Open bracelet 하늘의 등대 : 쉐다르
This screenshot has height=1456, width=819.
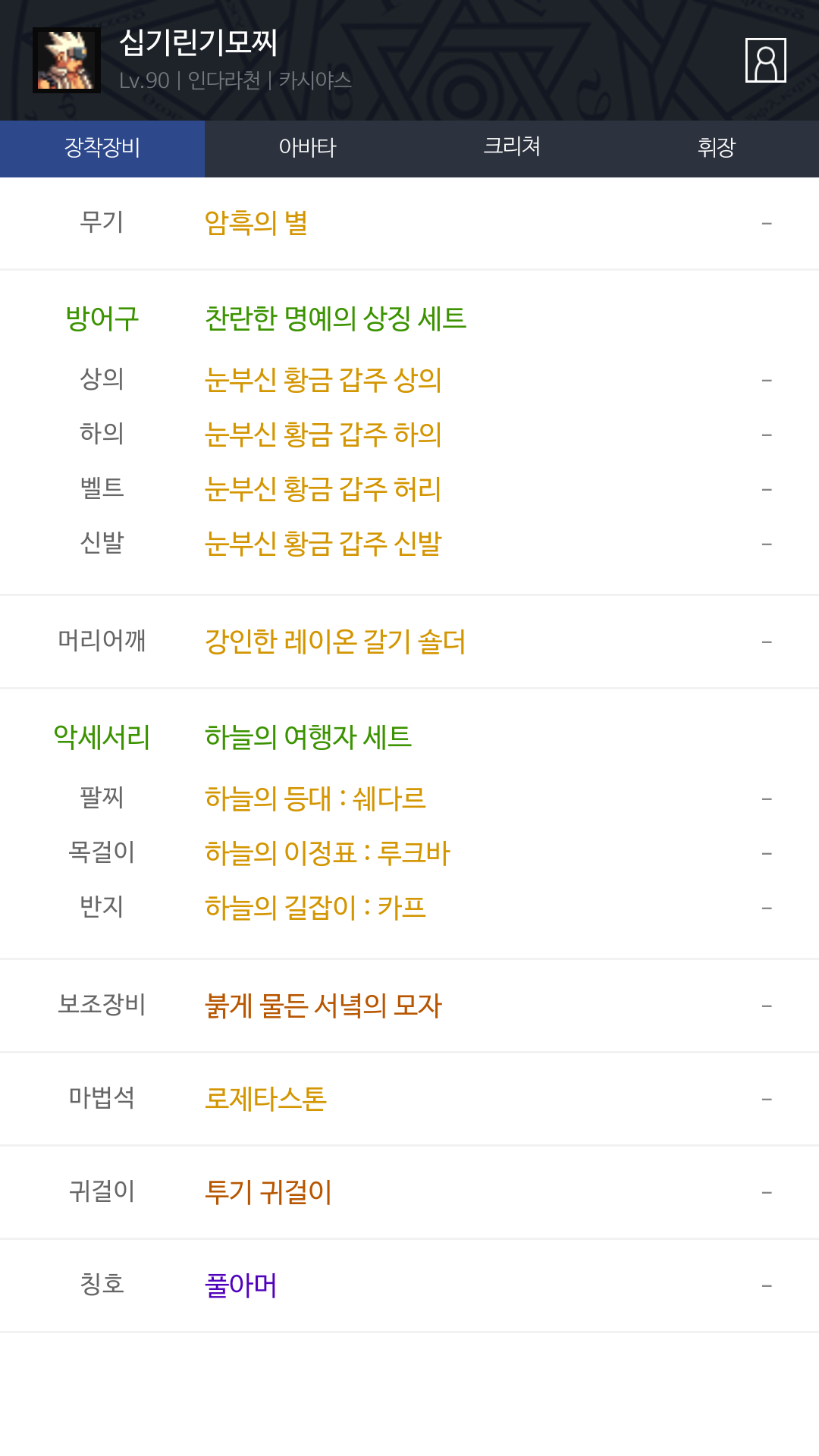click(x=315, y=799)
